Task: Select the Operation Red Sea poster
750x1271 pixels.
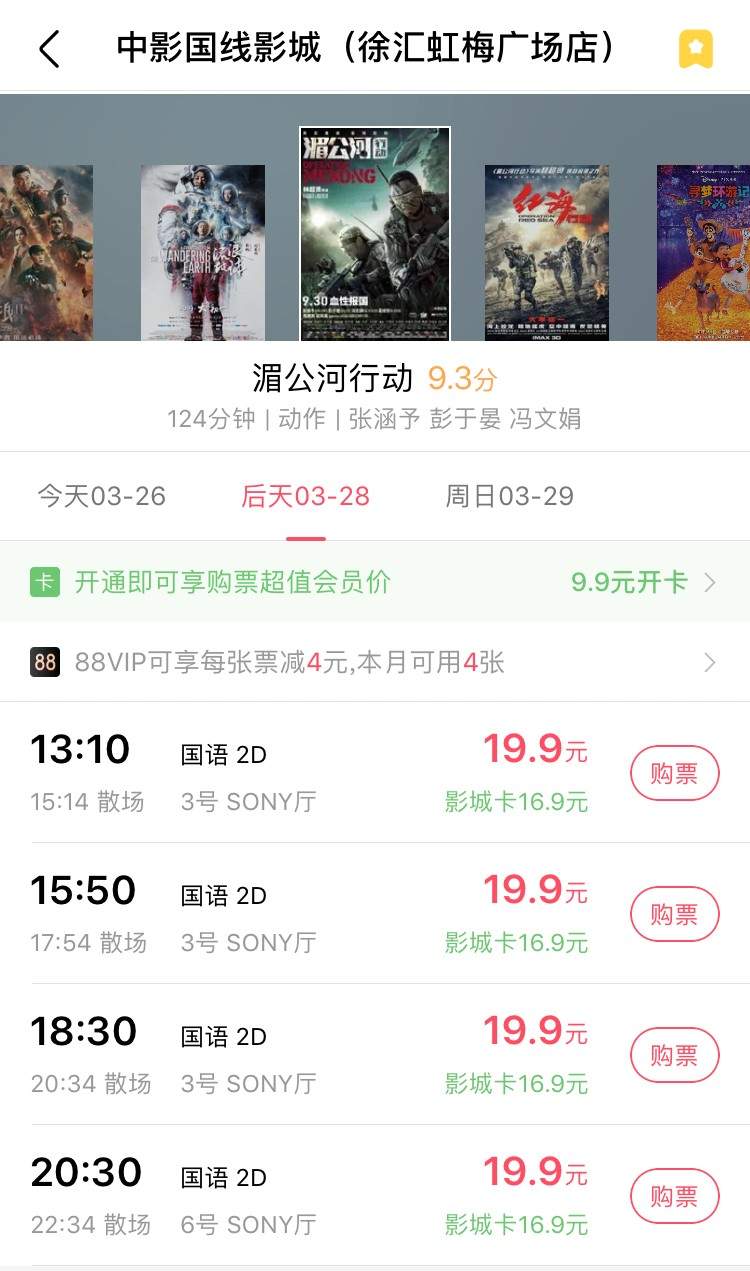Action: tap(547, 252)
